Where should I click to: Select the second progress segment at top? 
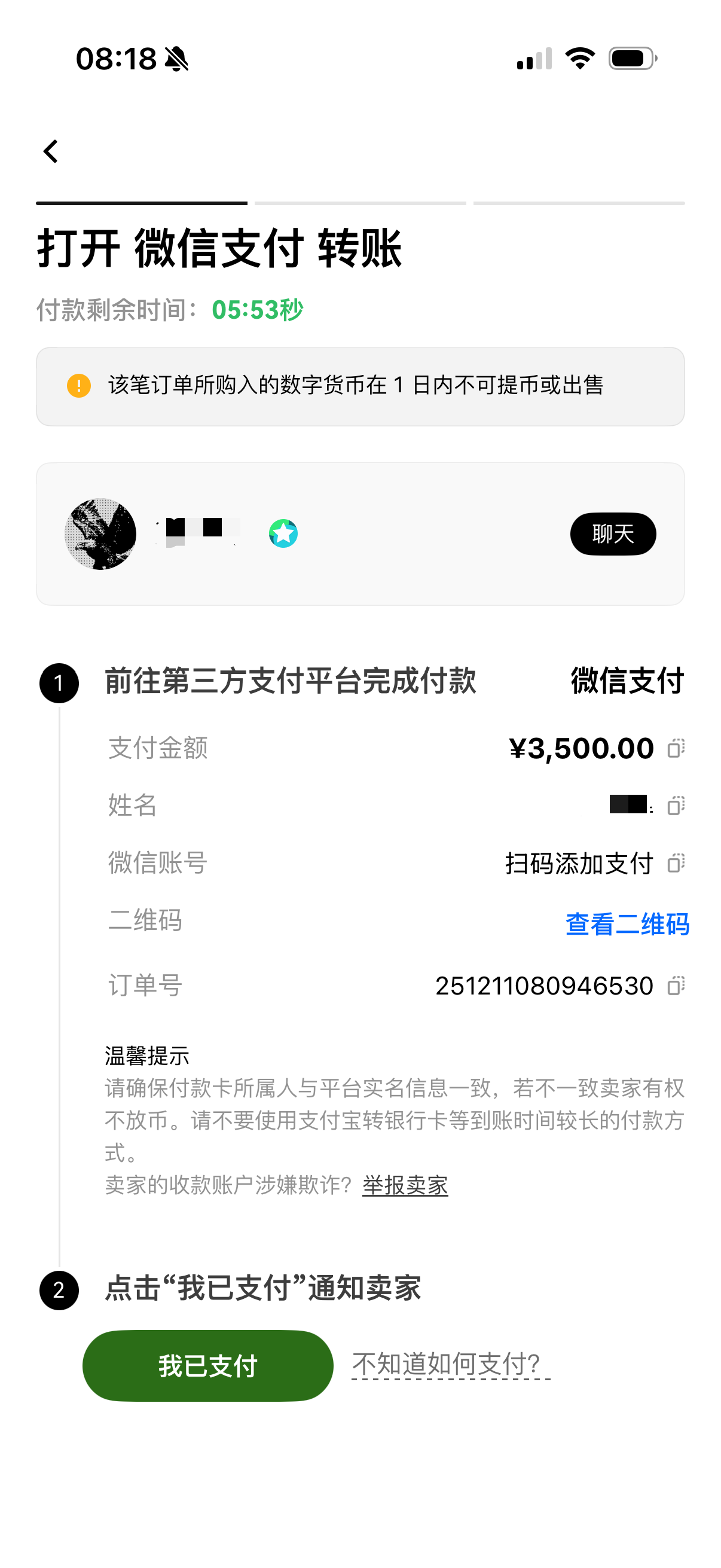[360, 203]
